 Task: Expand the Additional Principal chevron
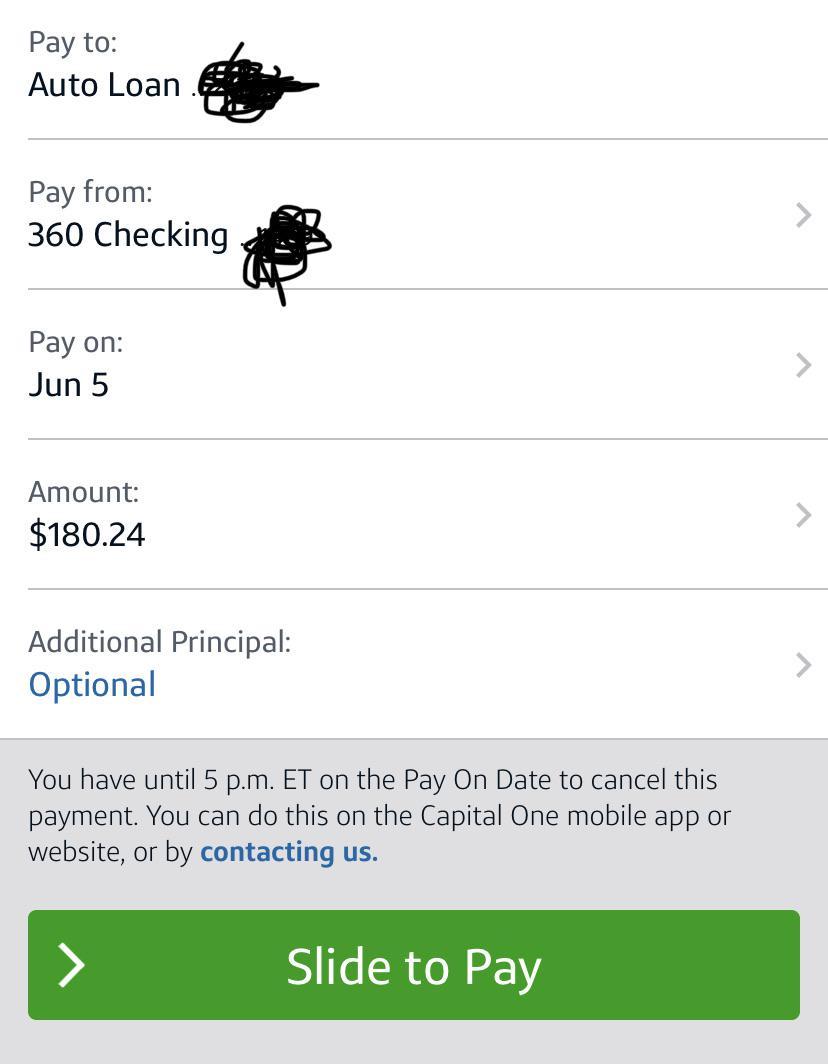(x=804, y=664)
